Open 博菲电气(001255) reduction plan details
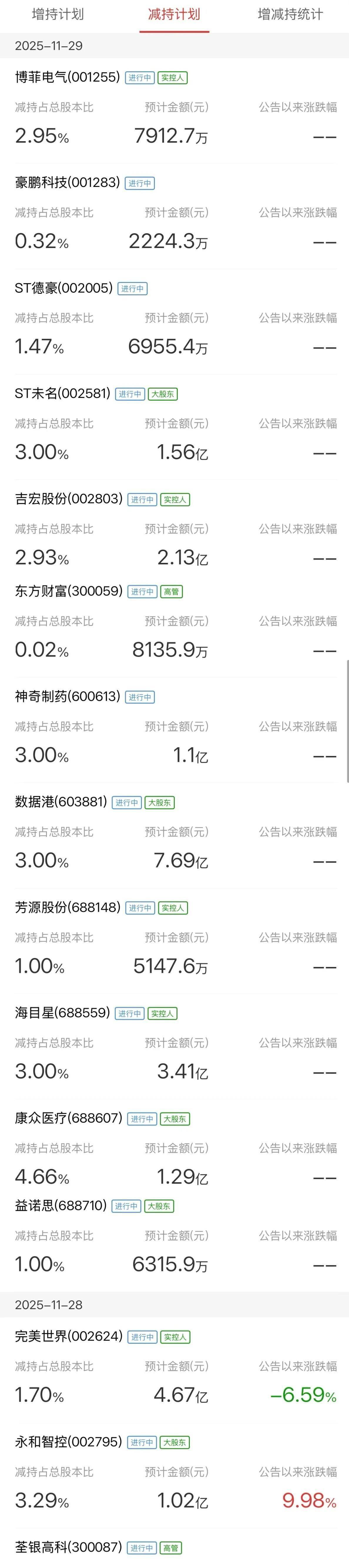The image size is (349, 1568). tap(68, 77)
